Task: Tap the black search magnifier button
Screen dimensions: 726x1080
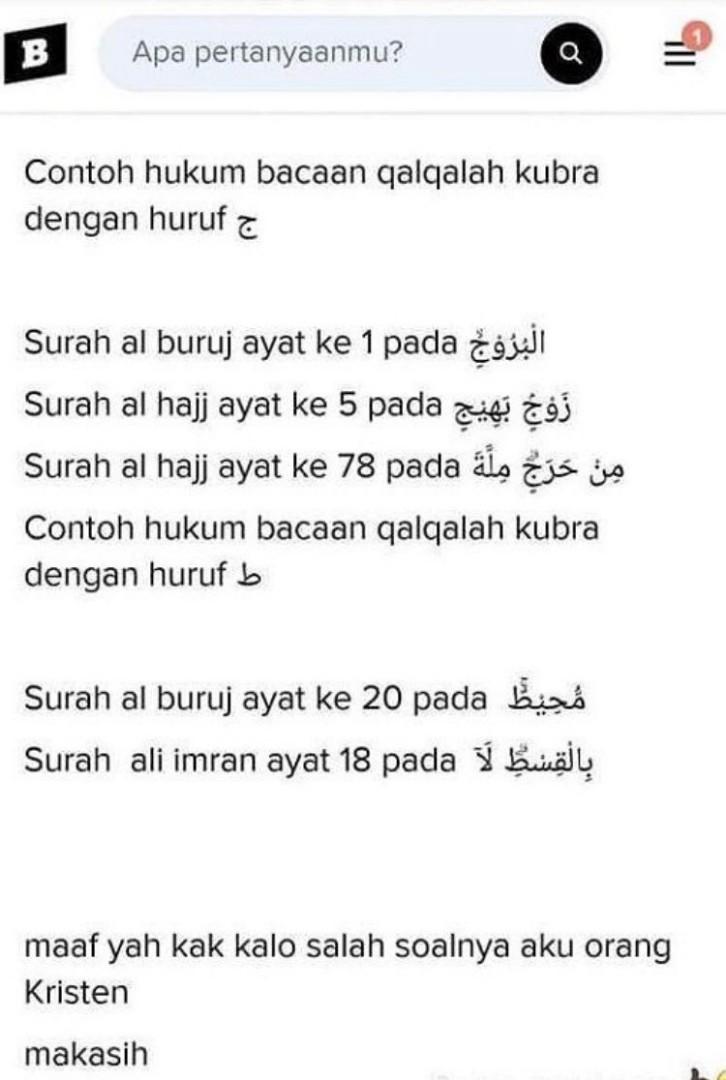Action: pos(570,53)
